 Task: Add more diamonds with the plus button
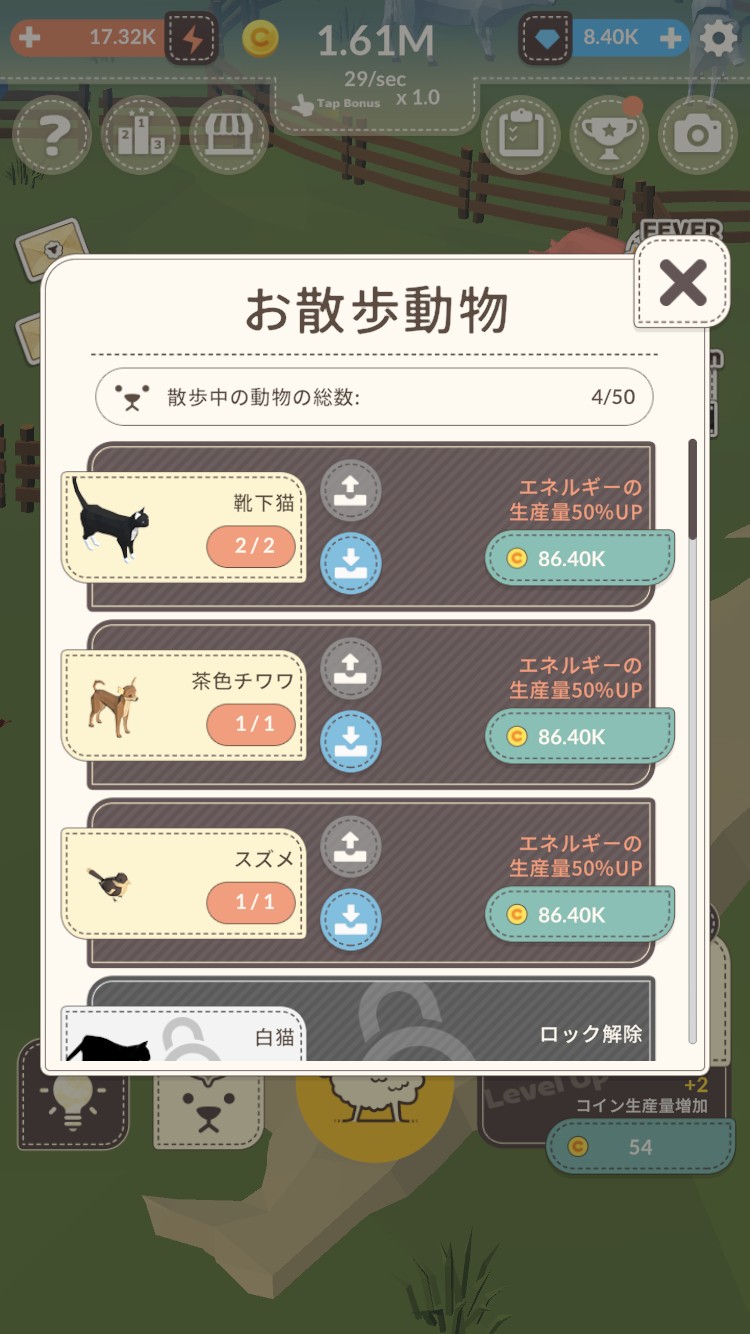pyautogui.click(x=671, y=39)
